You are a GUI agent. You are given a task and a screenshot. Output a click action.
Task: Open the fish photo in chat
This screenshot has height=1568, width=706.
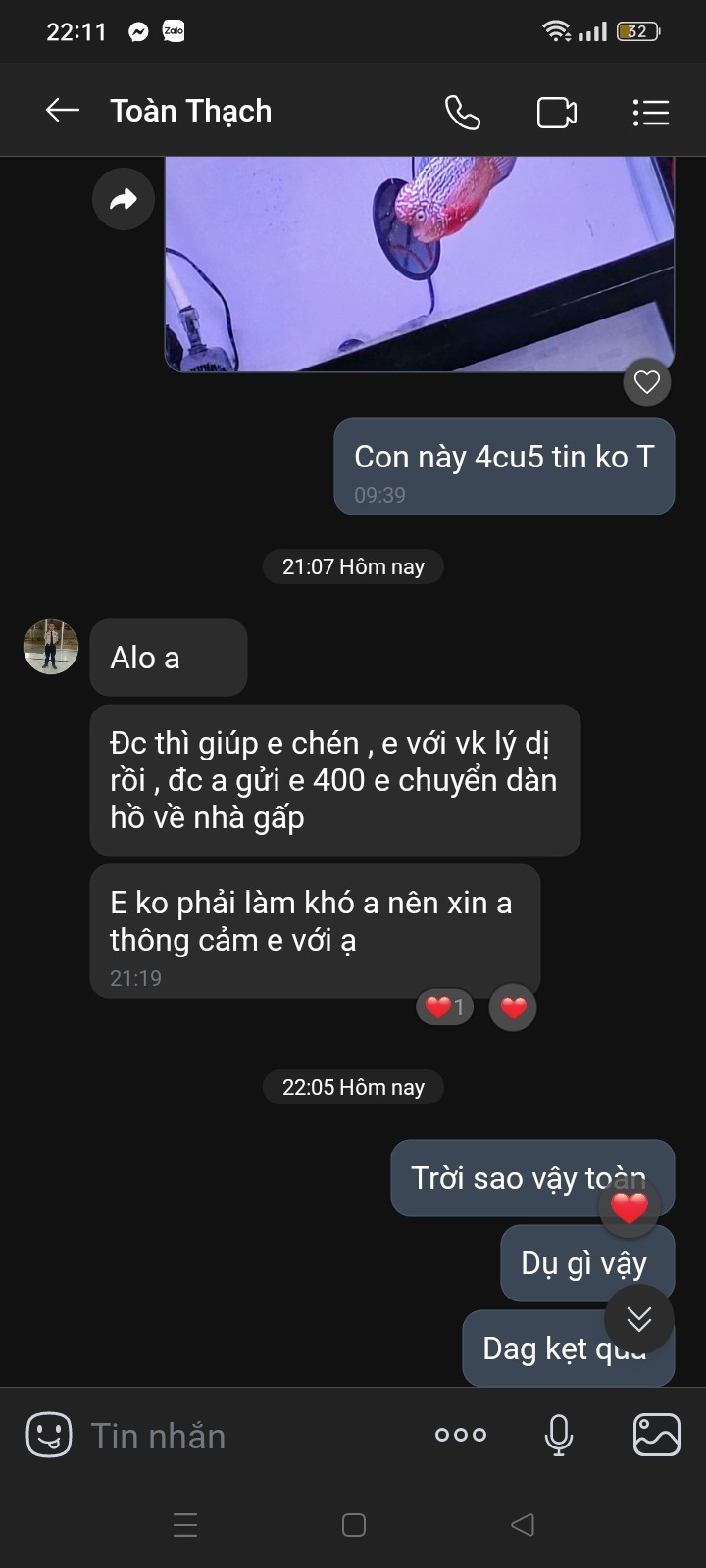coord(419,265)
